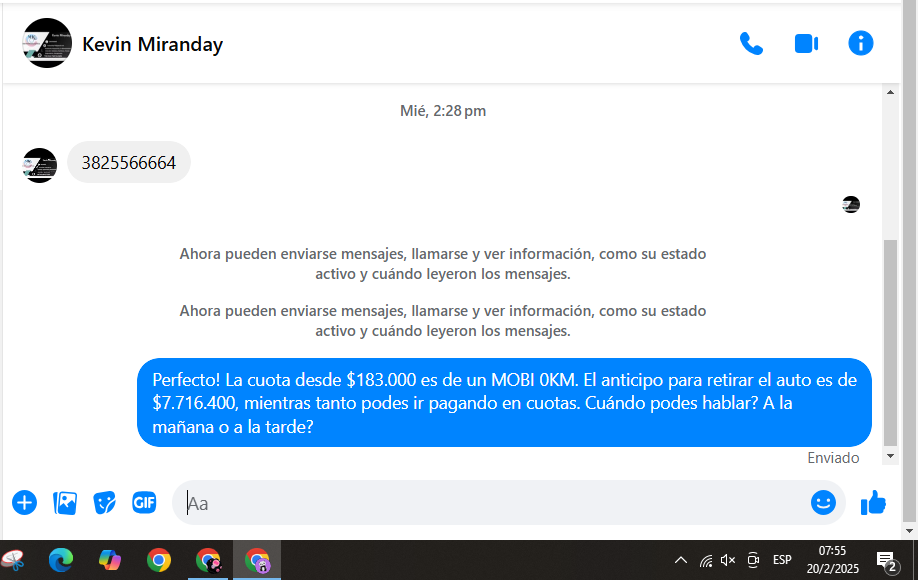Open Microsoft Edge from the taskbar
918x580 pixels.
61,561
